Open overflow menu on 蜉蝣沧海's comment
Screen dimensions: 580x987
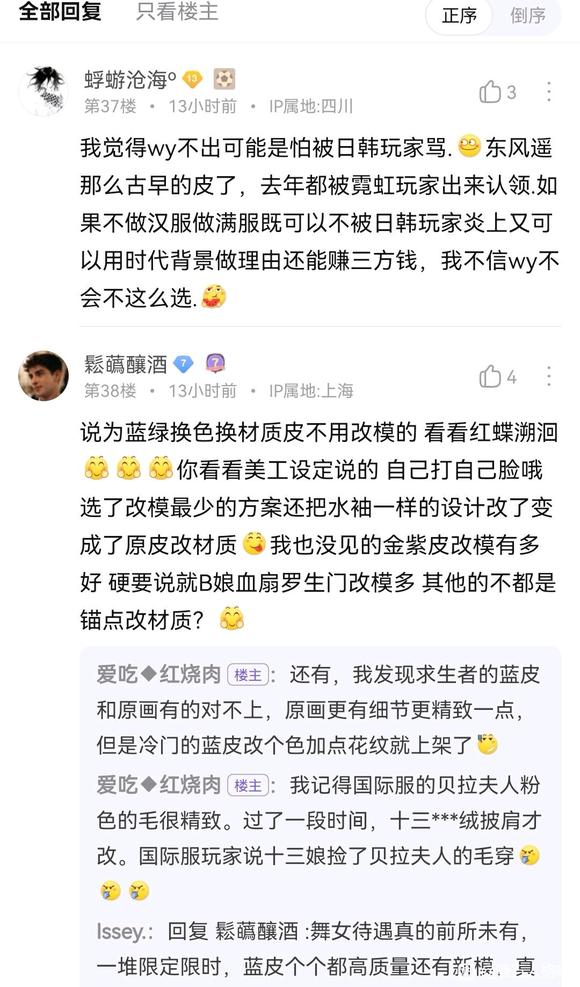click(x=549, y=92)
